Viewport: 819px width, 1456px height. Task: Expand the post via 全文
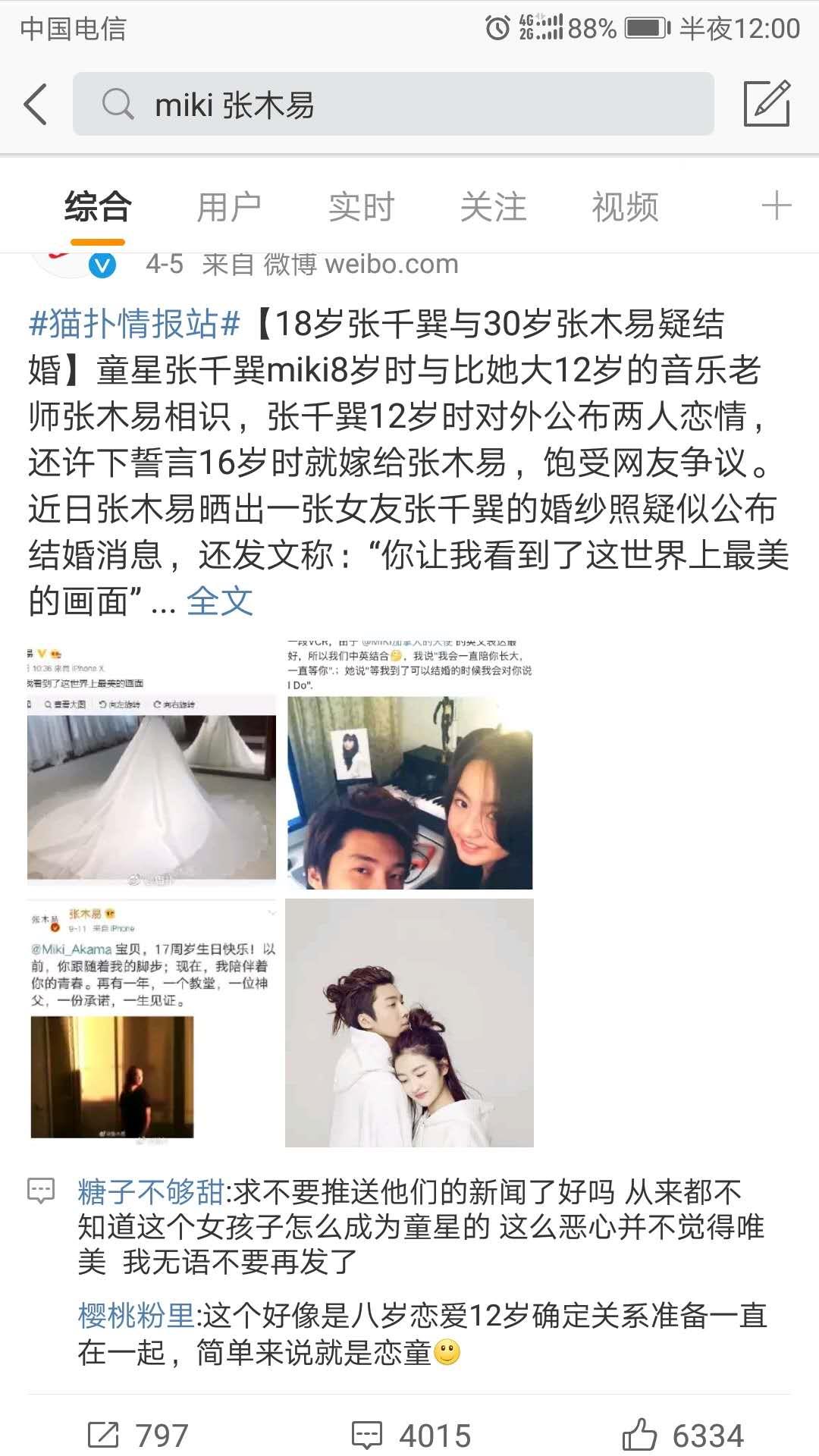click(x=219, y=601)
